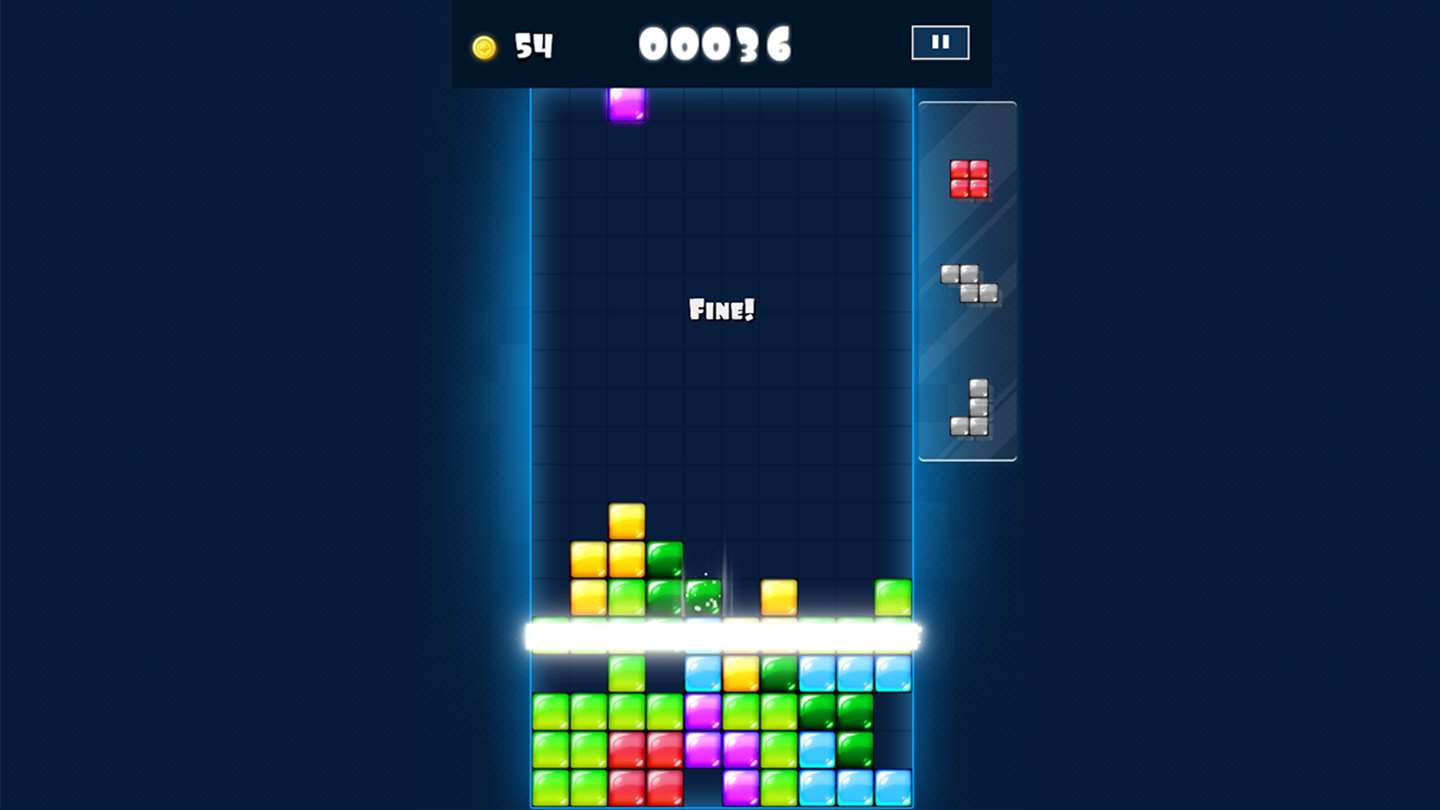The image size is (1440, 810).
Task: Pause the game
Action: click(940, 43)
